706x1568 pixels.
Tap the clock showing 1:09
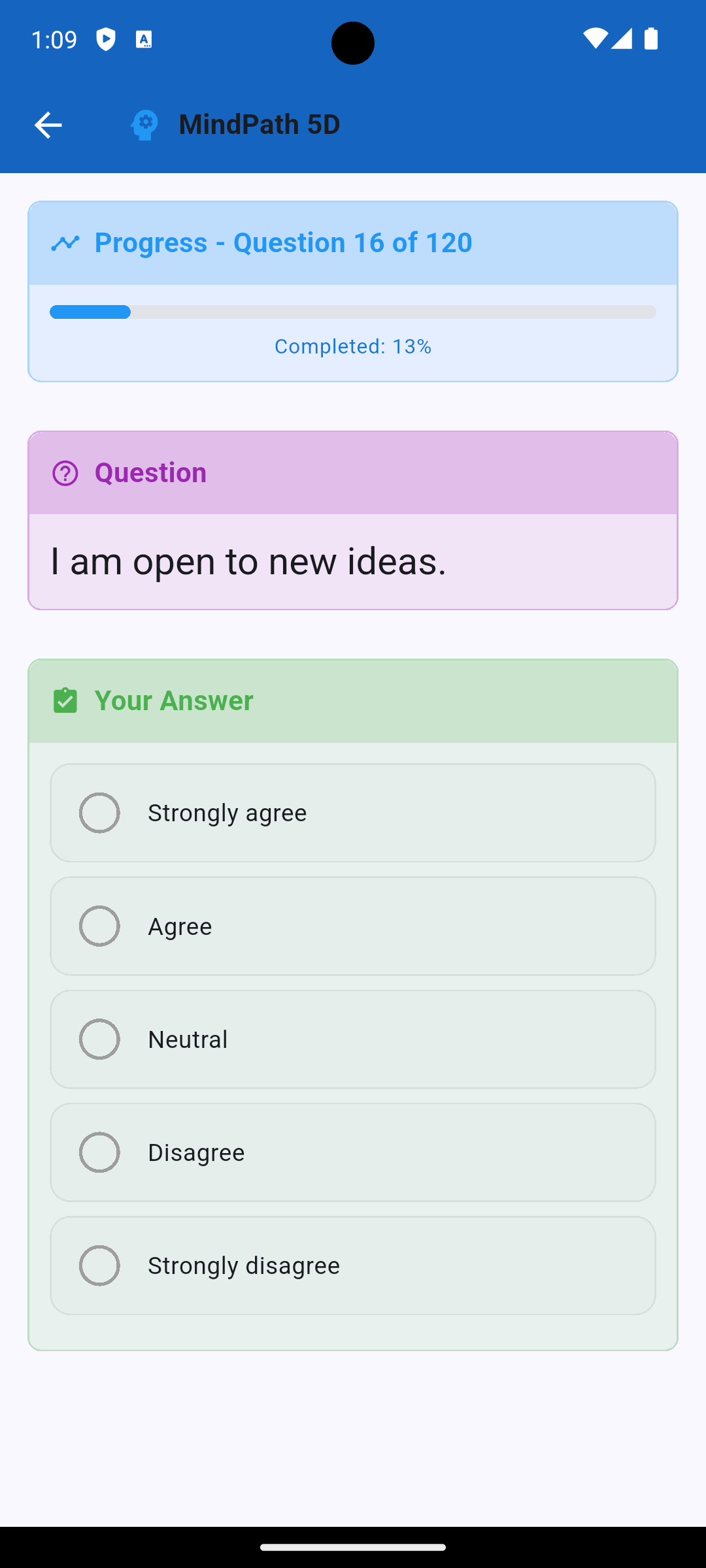pyautogui.click(x=55, y=41)
